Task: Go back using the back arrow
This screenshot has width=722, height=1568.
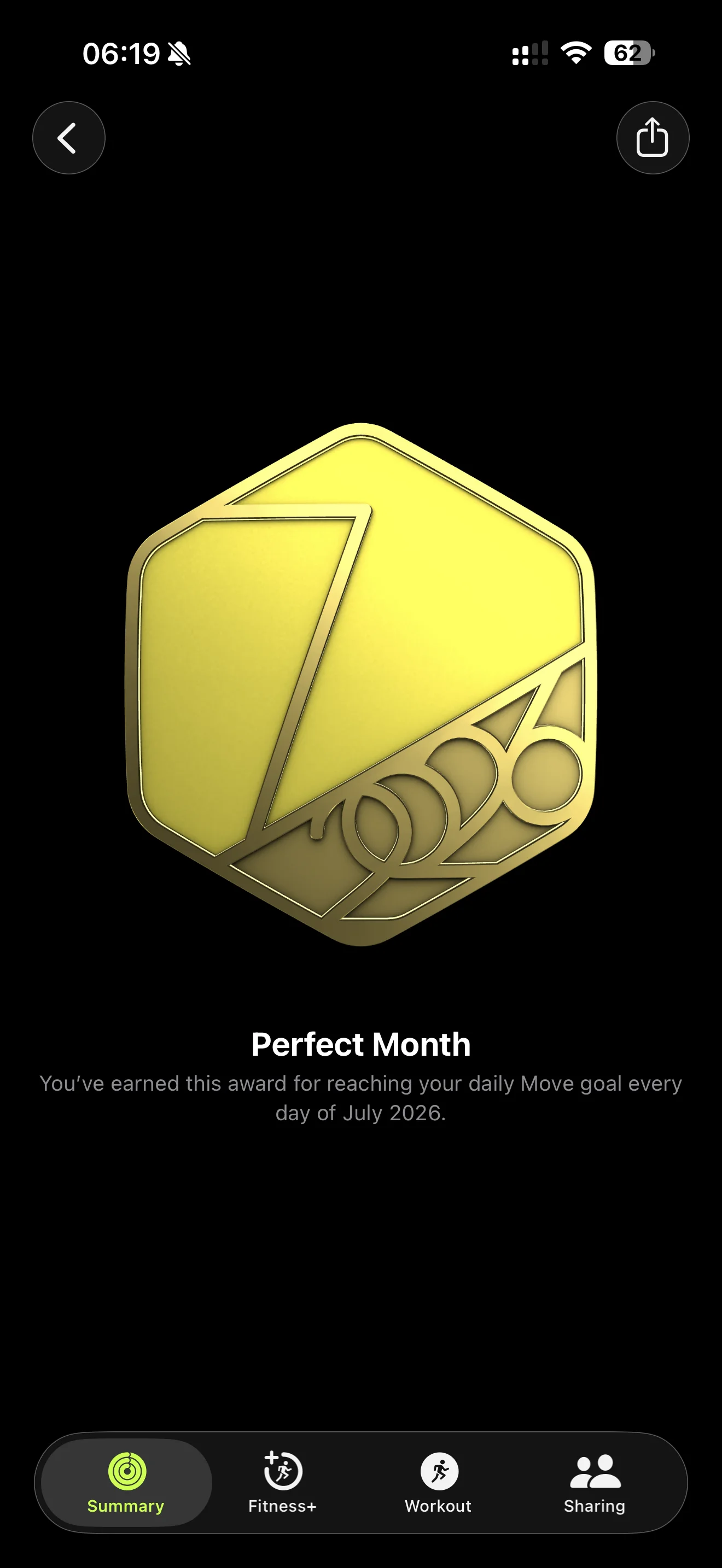Action: point(69,138)
